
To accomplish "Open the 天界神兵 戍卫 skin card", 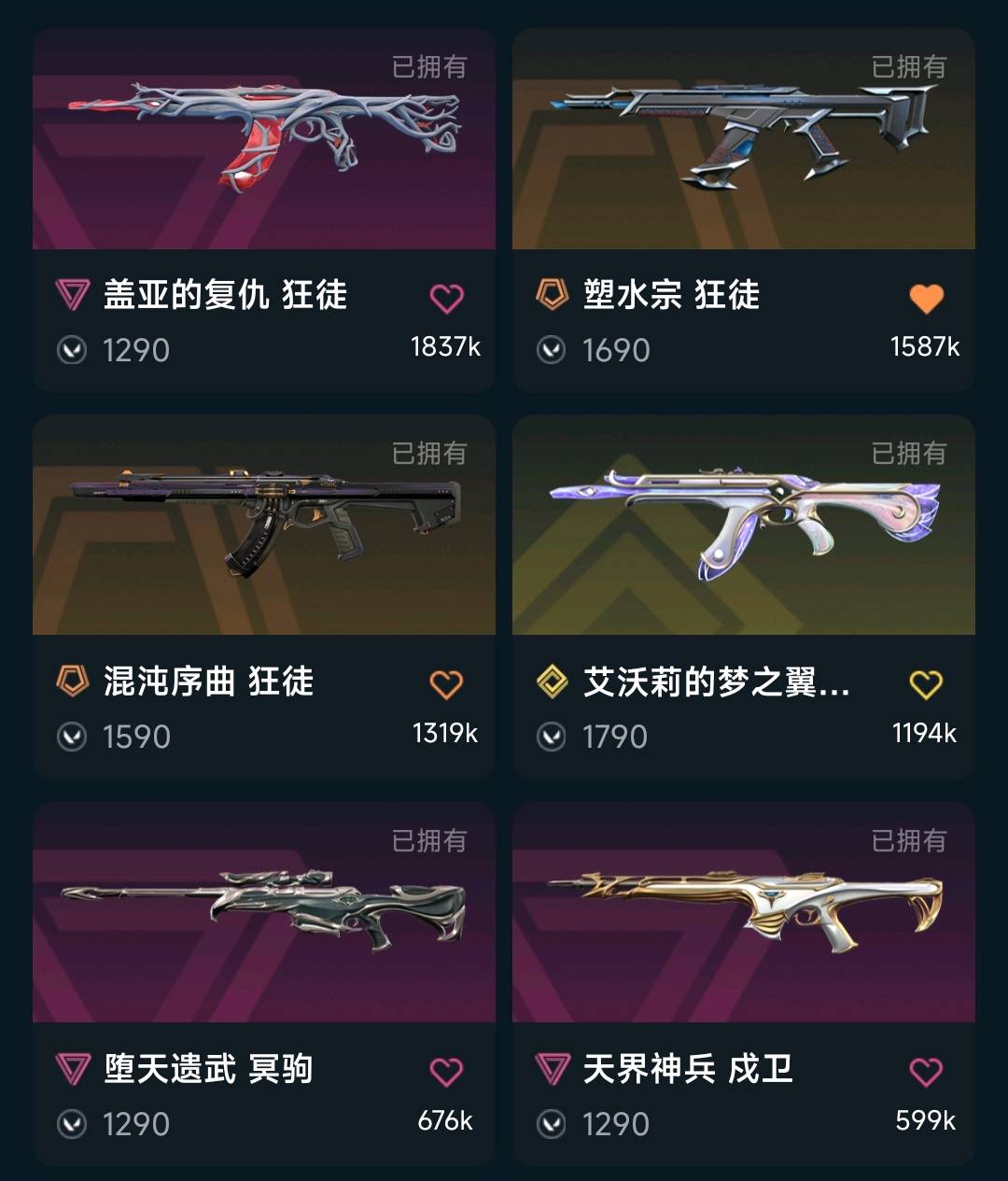I will [x=743, y=913].
